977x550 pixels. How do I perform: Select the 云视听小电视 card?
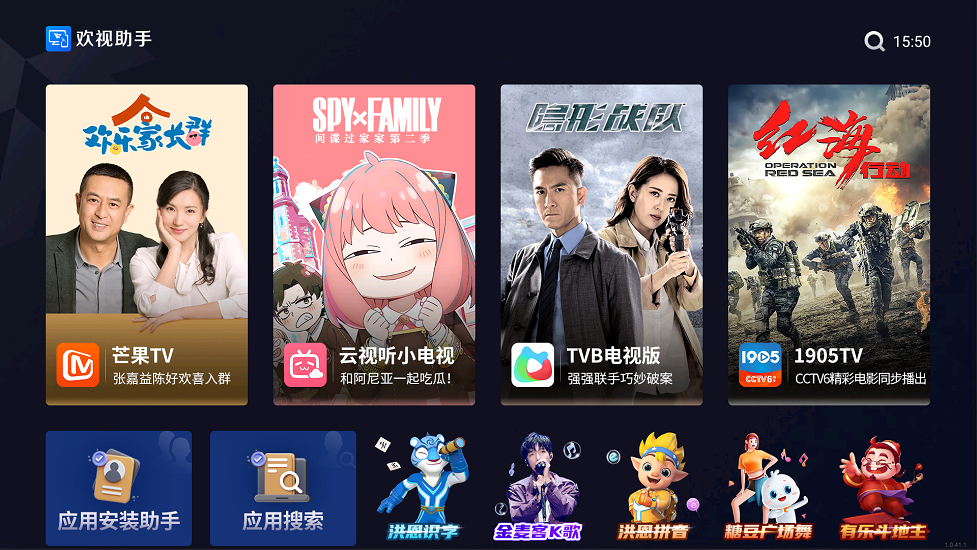(x=374, y=245)
